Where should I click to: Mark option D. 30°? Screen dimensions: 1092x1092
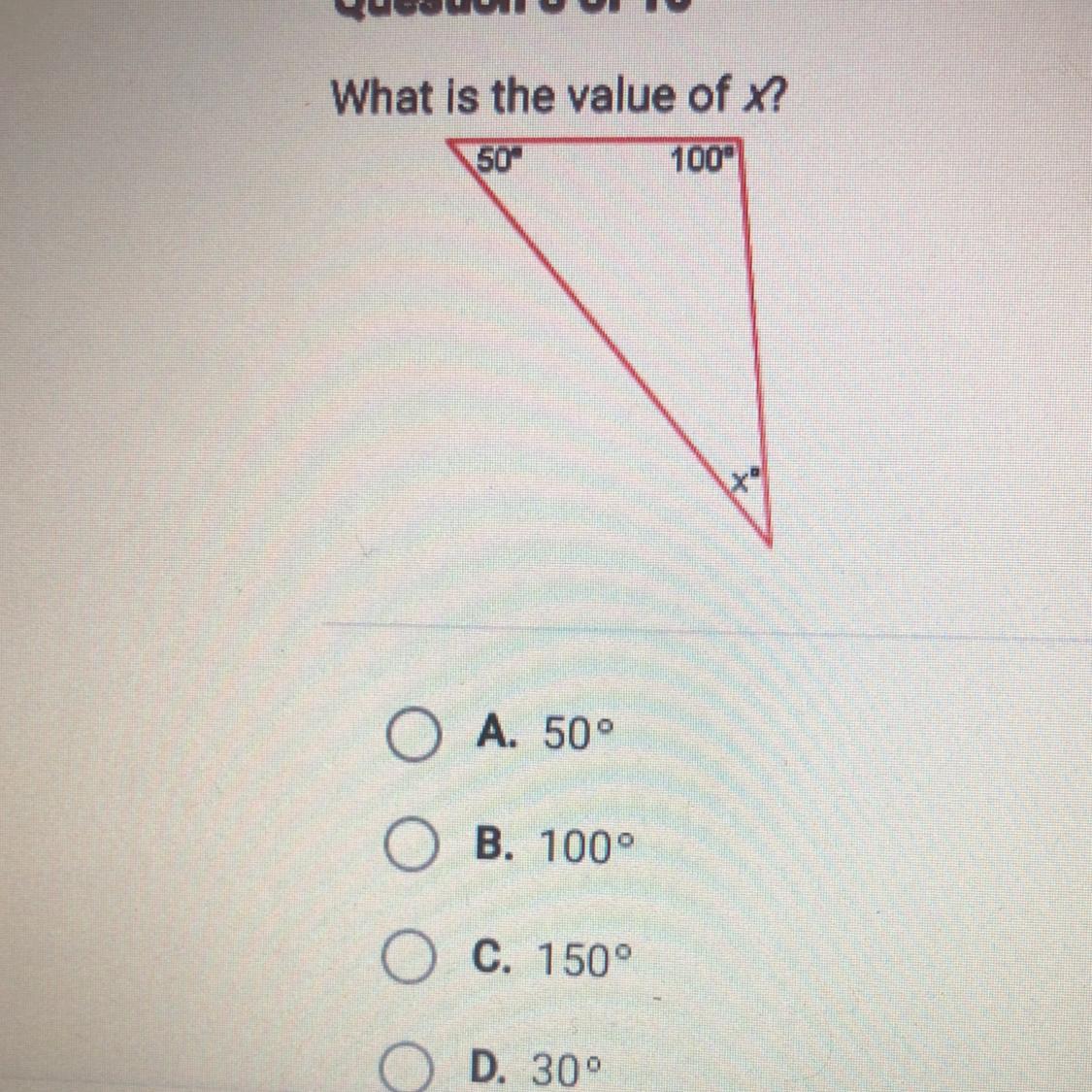(x=404, y=1070)
